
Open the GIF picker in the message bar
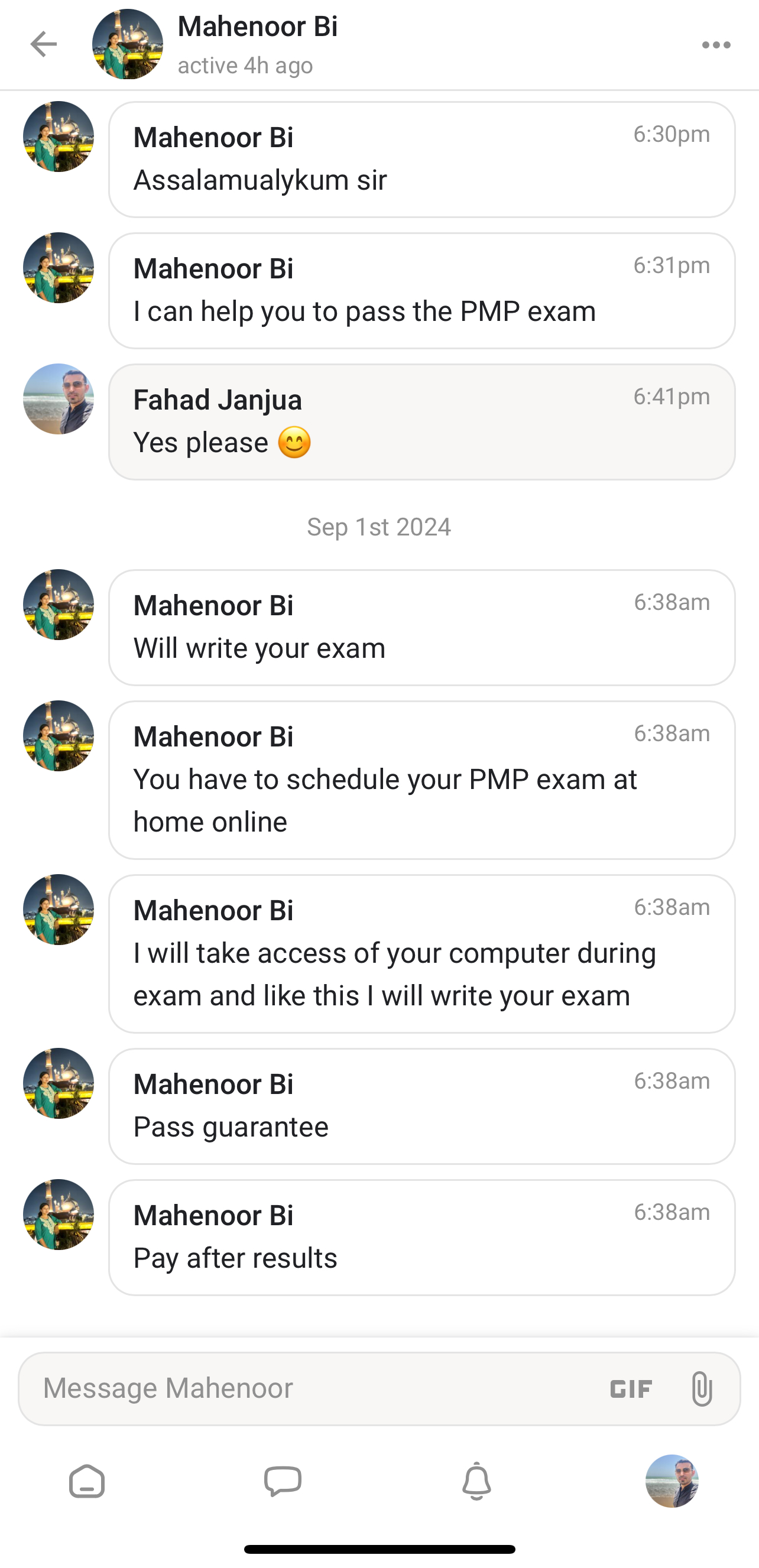click(x=630, y=1388)
